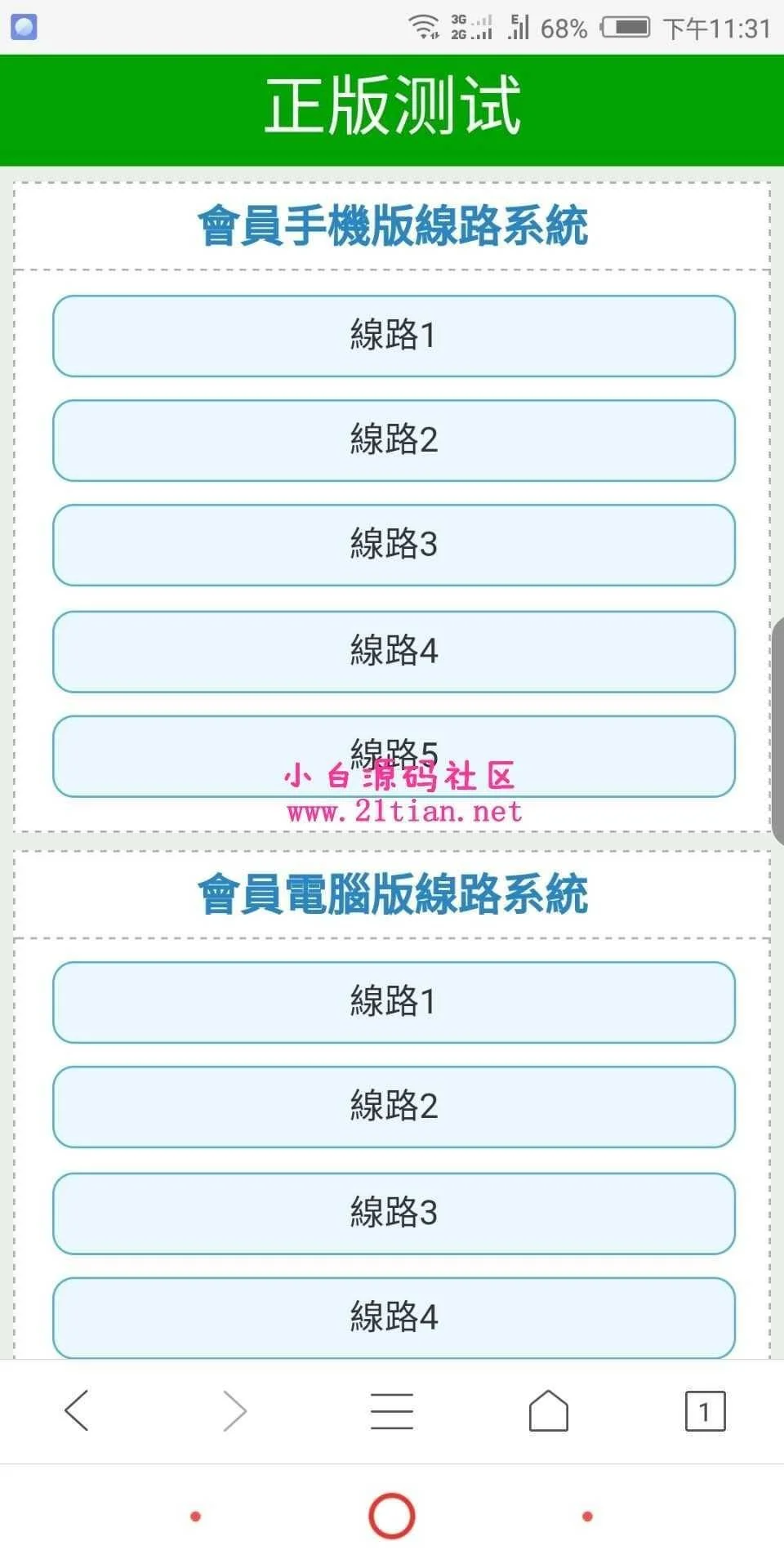Select 線路1 under 會員手機版線路系統
Viewport: 784px width, 1568px height.
tap(394, 336)
